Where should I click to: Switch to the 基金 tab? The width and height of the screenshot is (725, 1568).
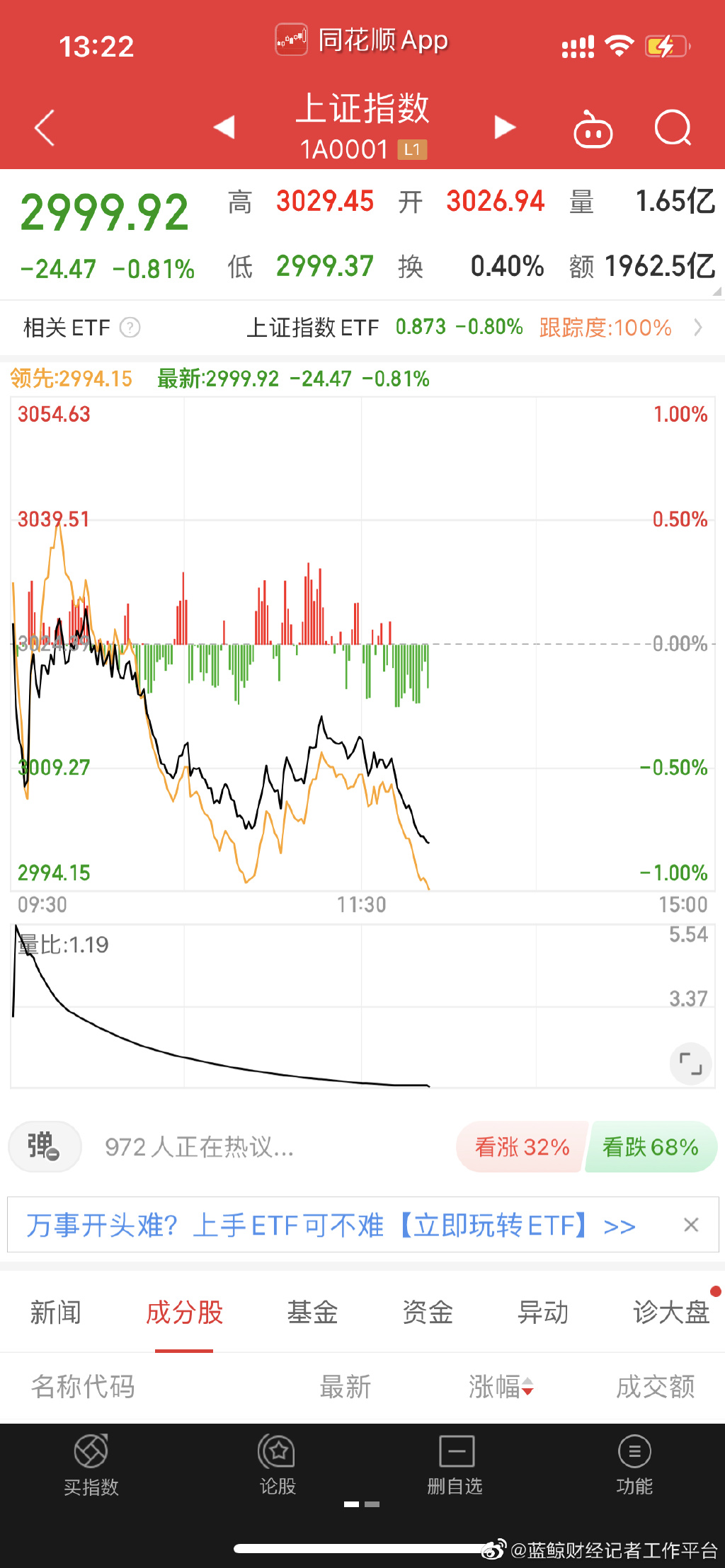[312, 1313]
